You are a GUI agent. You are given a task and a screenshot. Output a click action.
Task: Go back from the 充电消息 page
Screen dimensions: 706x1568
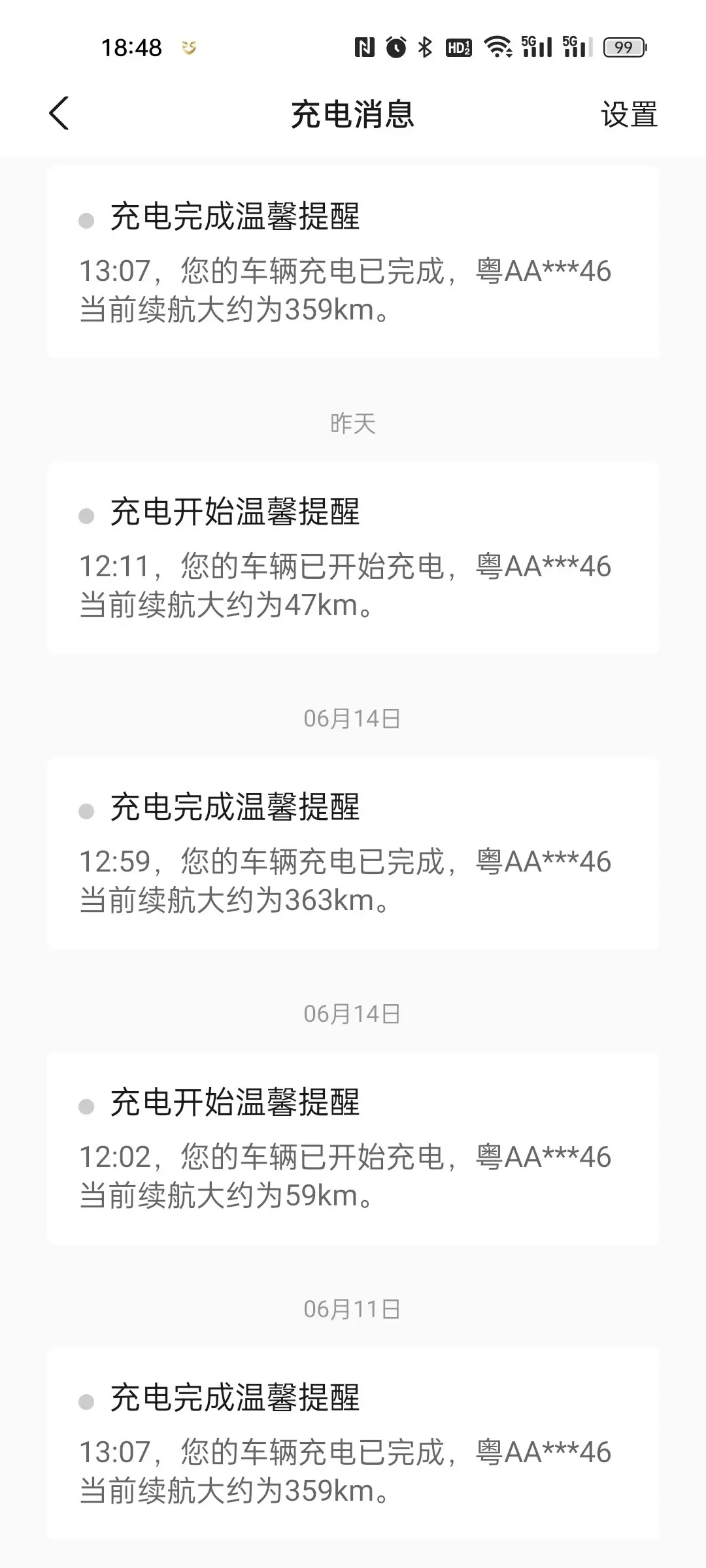(59, 114)
